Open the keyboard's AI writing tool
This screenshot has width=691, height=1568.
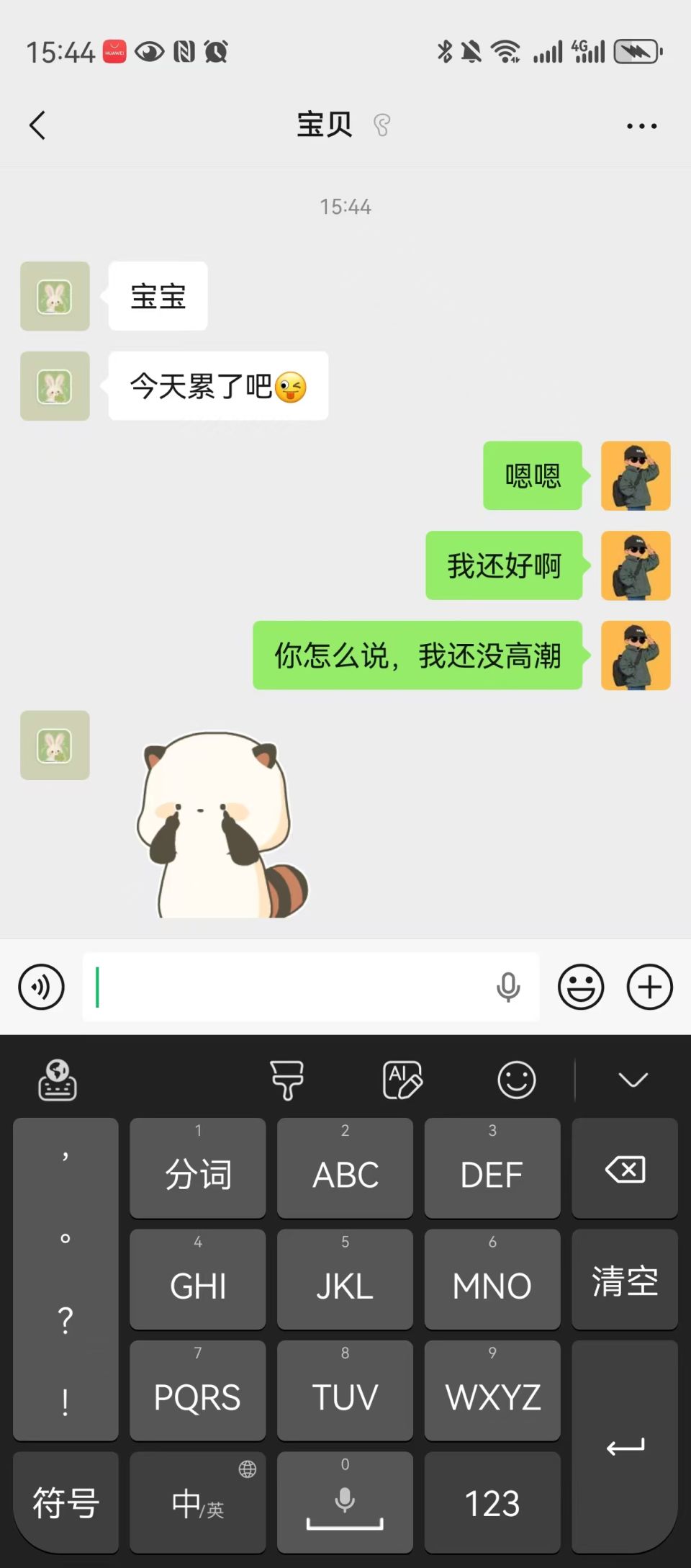tap(402, 1080)
